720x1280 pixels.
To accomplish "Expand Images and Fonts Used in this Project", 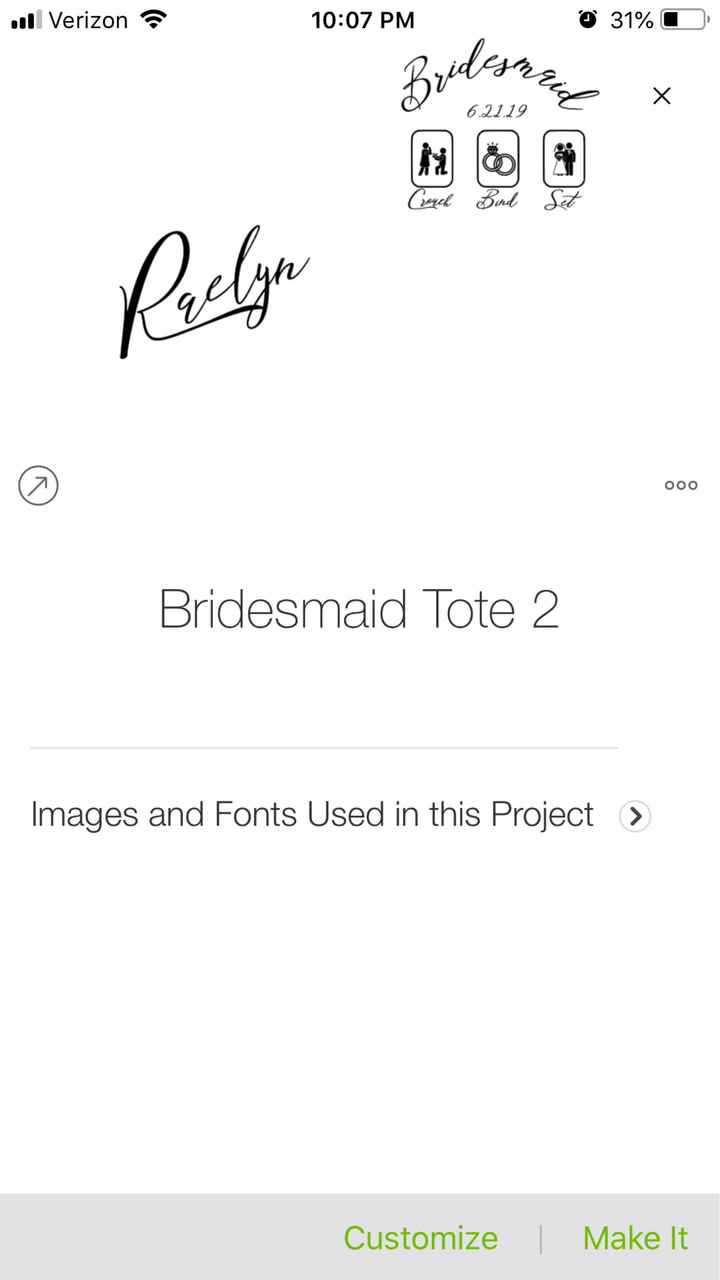I will click(x=310, y=814).
